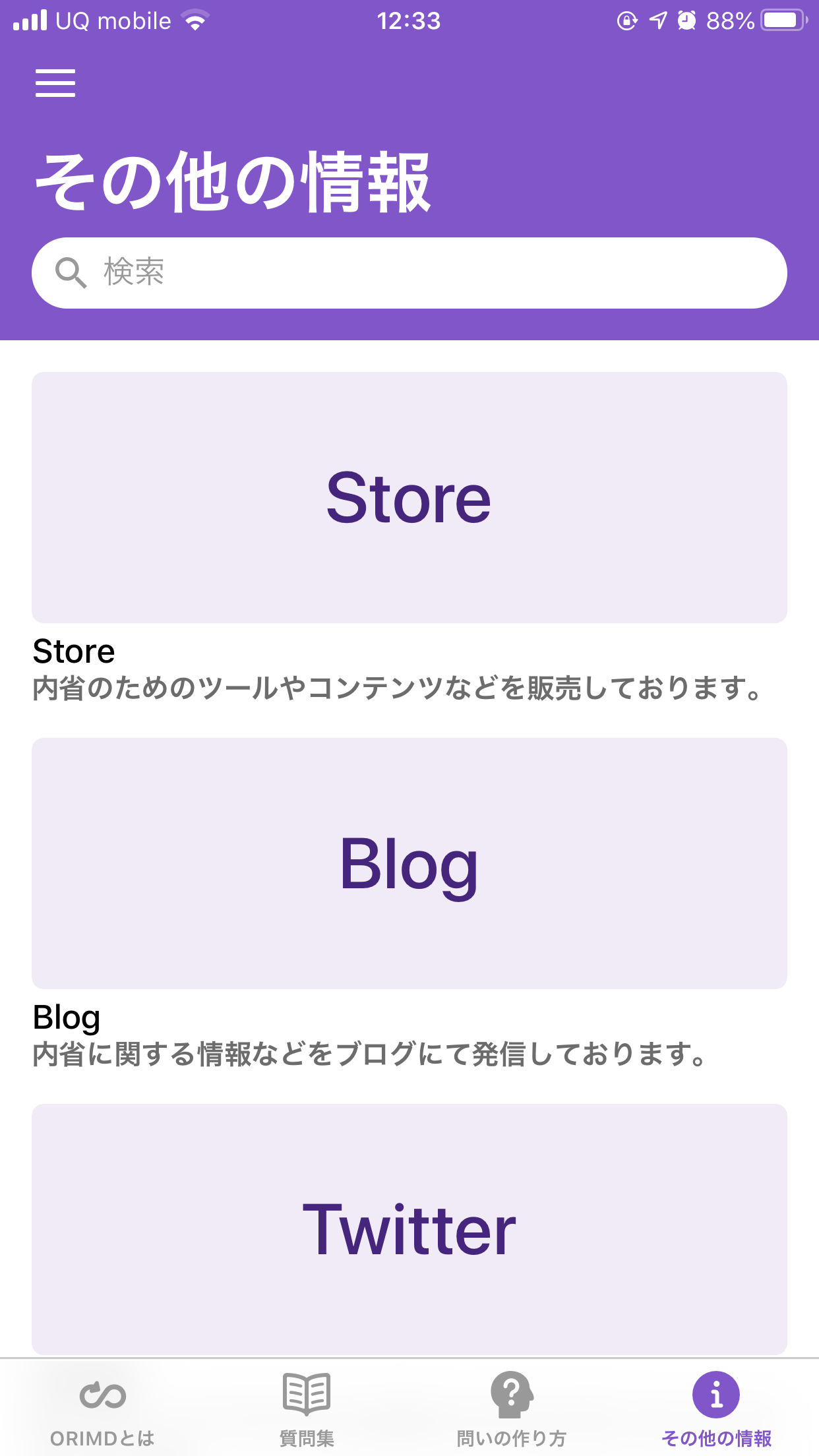Switch to the 質問集 tab
Image resolution: width=819 pixels, height=1456 pixels.
(307, 1409)
